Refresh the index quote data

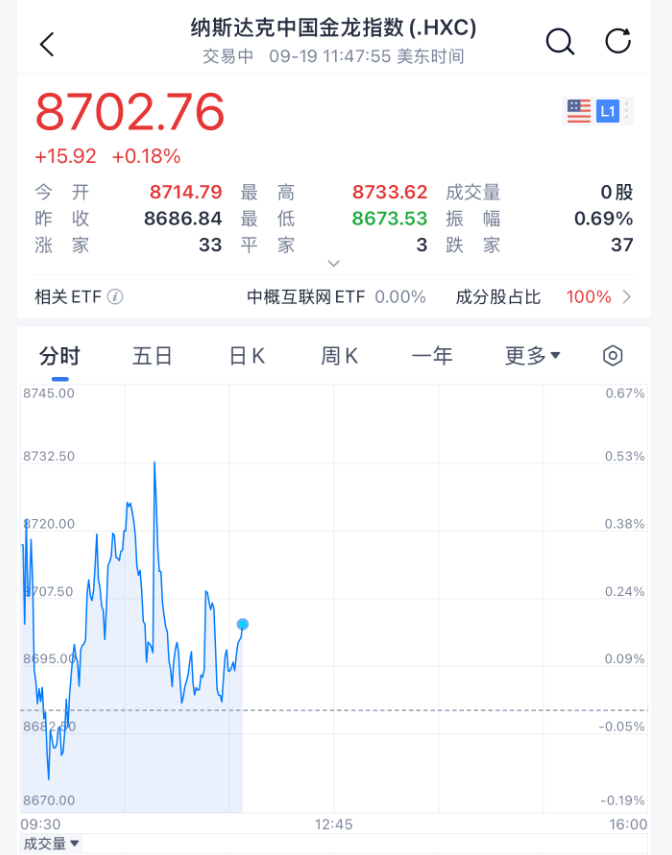[619, 42]
